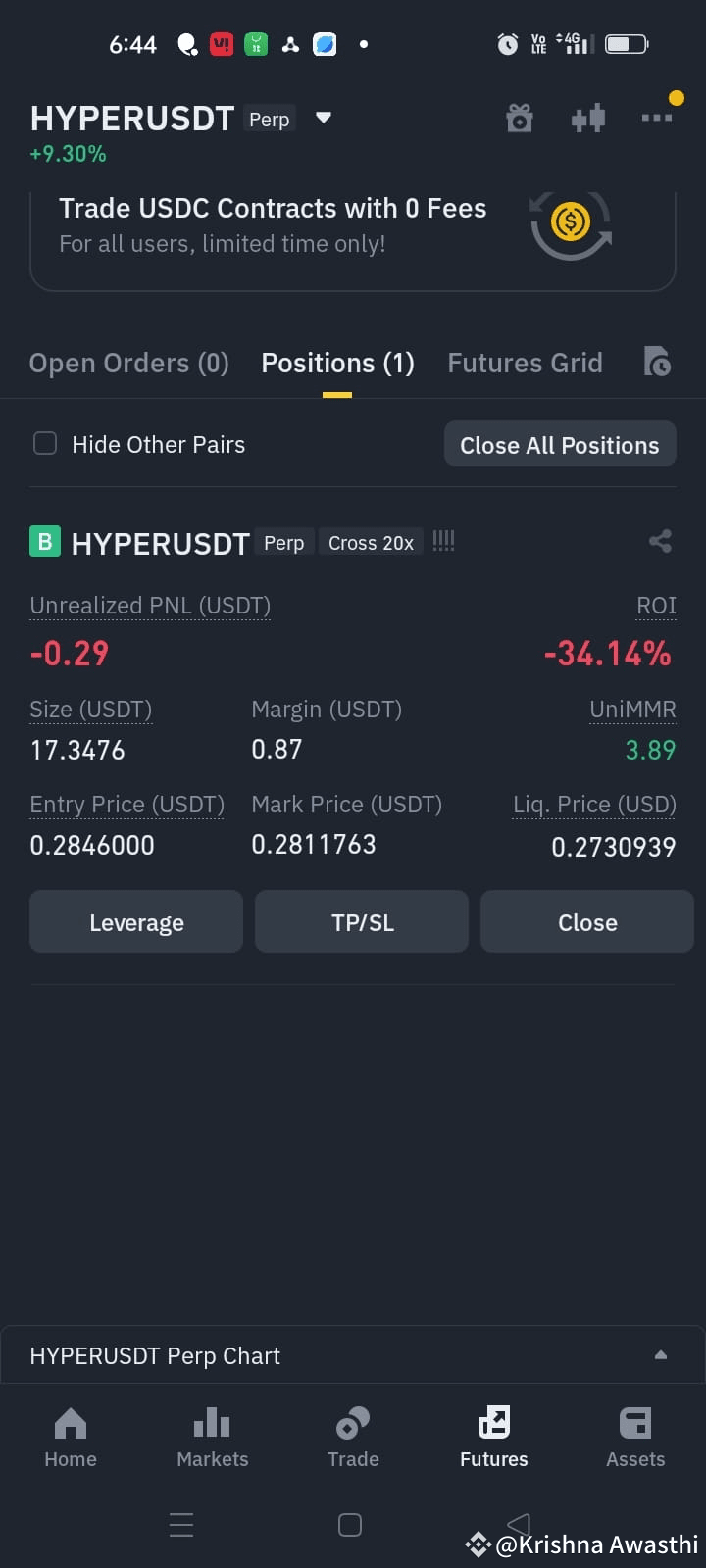Open the HYPERUSDT symbol selector dropdown
Viewport: 706px width, 1568px height.
(324, 117)
